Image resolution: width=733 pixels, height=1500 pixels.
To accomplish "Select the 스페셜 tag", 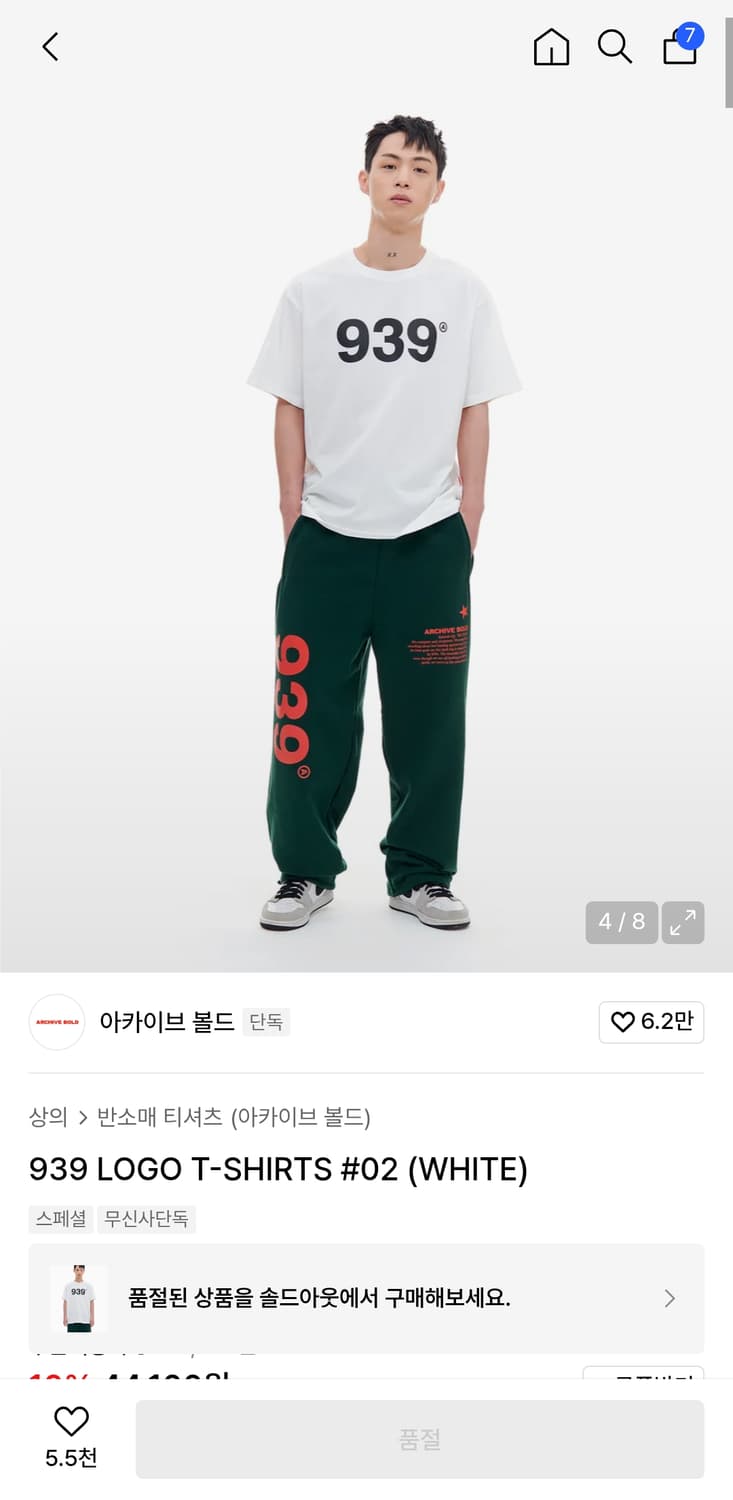I will click(x=60, y=1219).
